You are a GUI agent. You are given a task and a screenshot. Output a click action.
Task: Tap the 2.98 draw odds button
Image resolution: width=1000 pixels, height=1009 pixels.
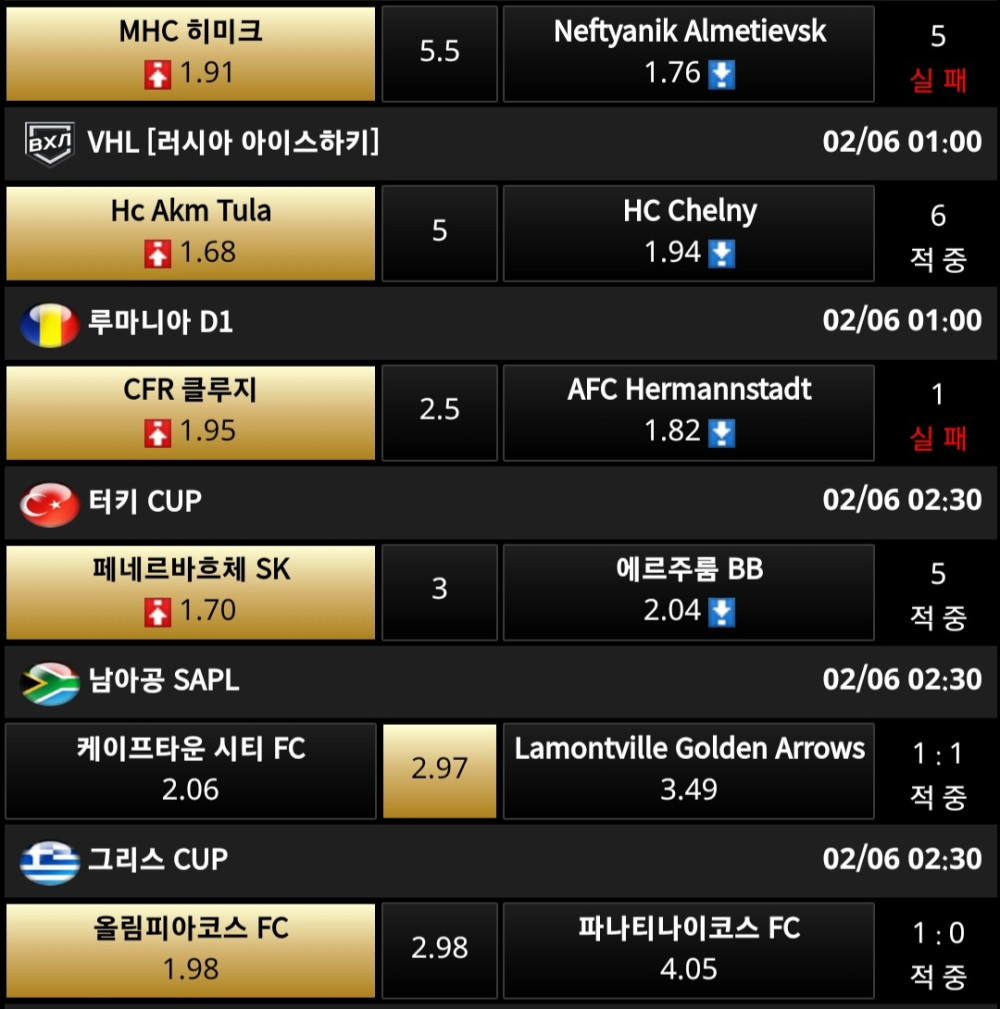click(439, 949)
